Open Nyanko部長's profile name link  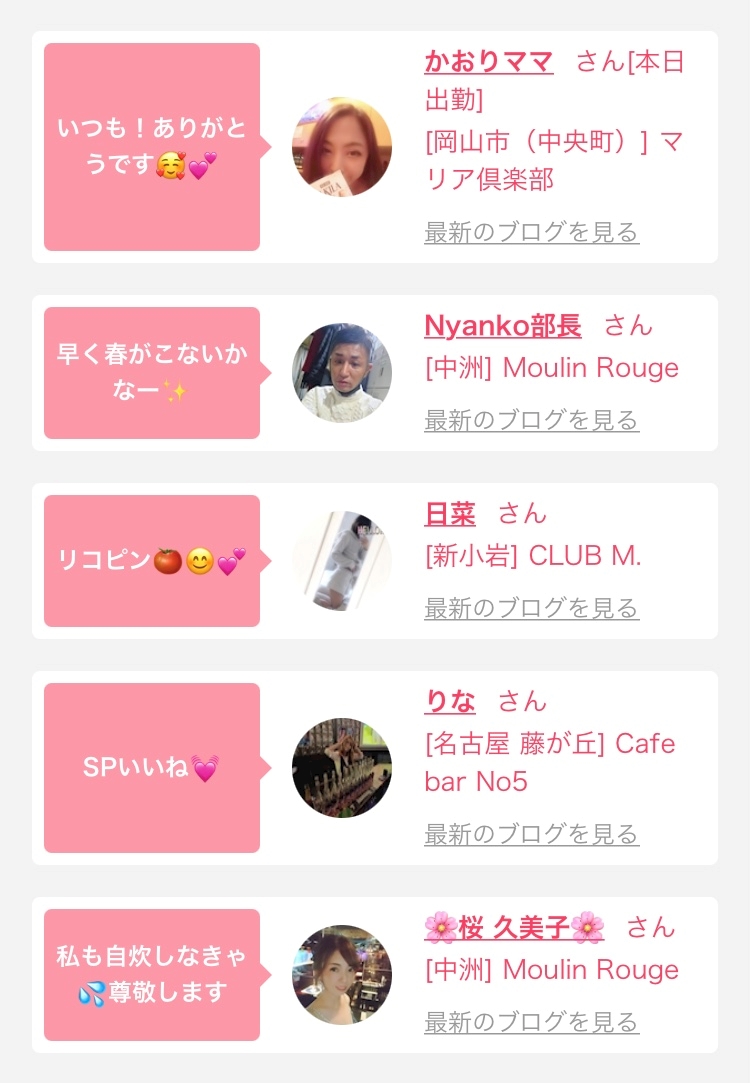pos(502,326)
